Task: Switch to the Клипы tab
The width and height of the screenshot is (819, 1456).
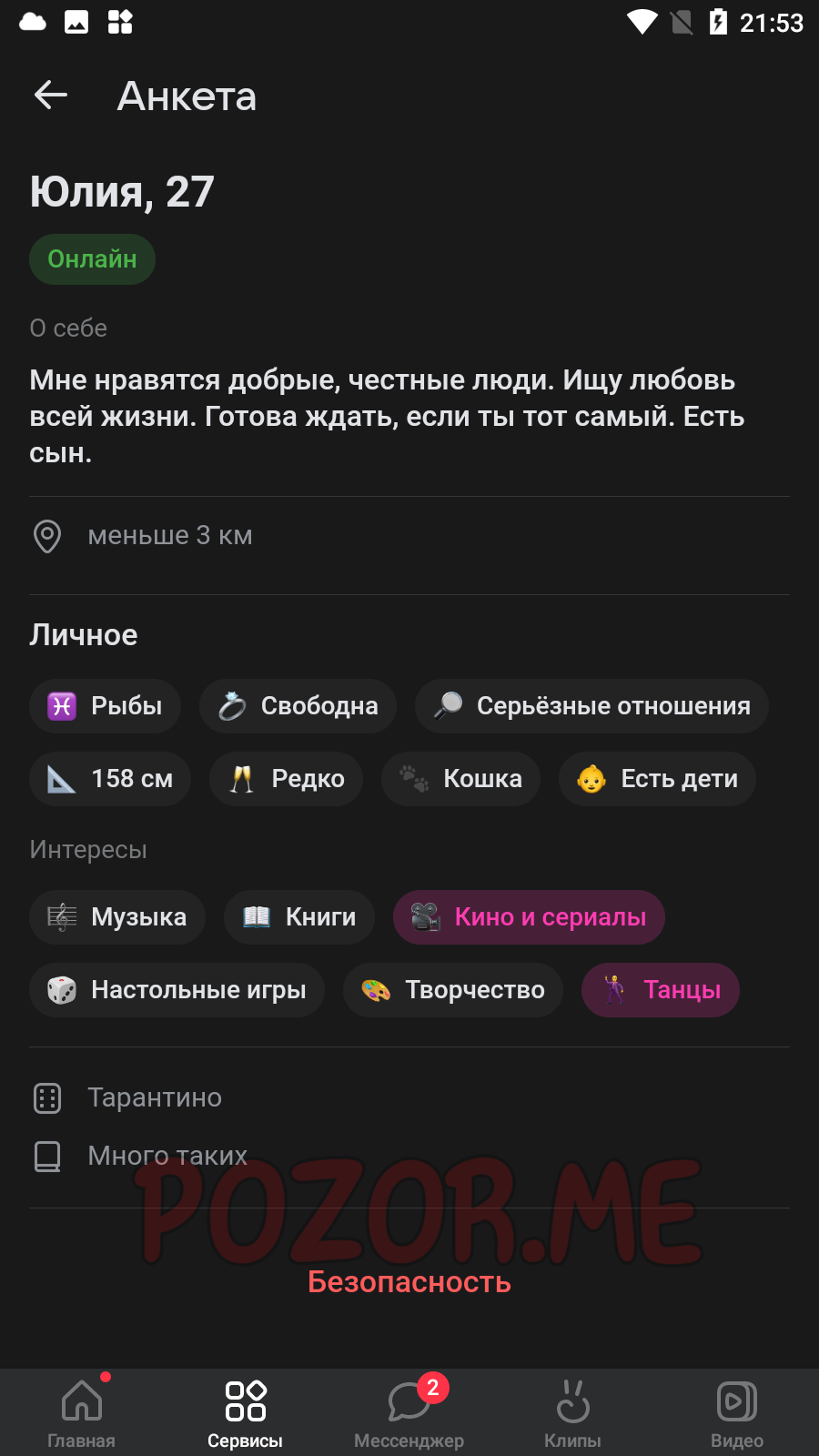Action: (572, 1412)
